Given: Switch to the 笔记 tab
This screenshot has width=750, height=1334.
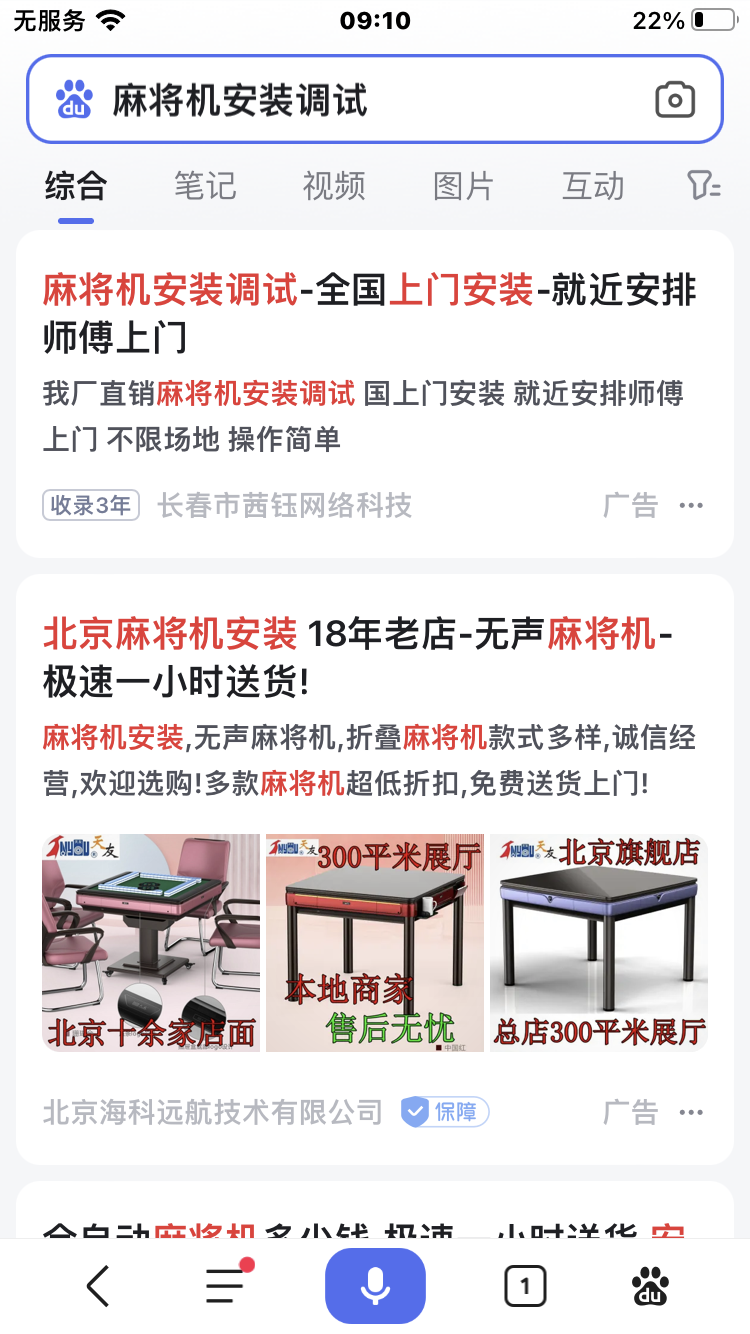Looking at the screenshot, I should (205, 186).
